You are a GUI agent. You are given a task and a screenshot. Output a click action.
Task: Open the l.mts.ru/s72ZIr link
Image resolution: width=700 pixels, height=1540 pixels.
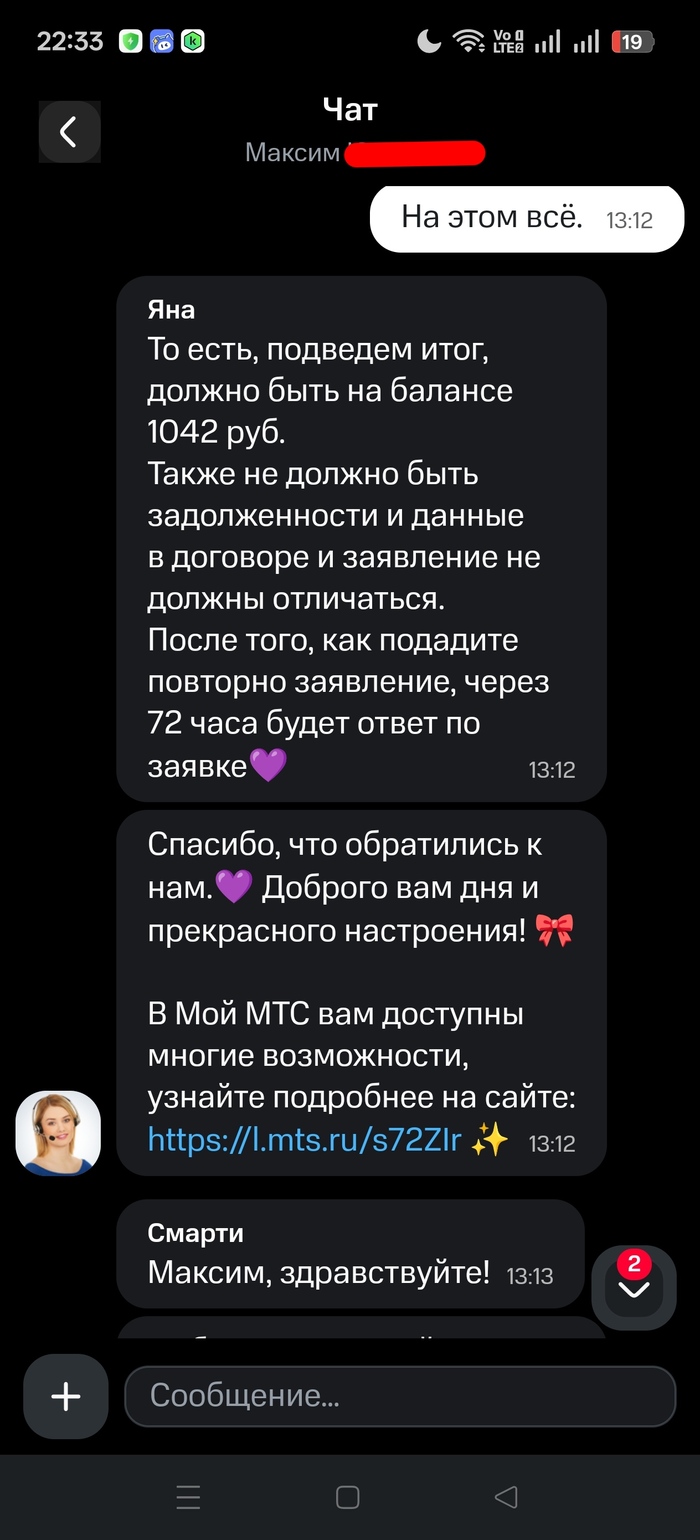[304, 1140]
